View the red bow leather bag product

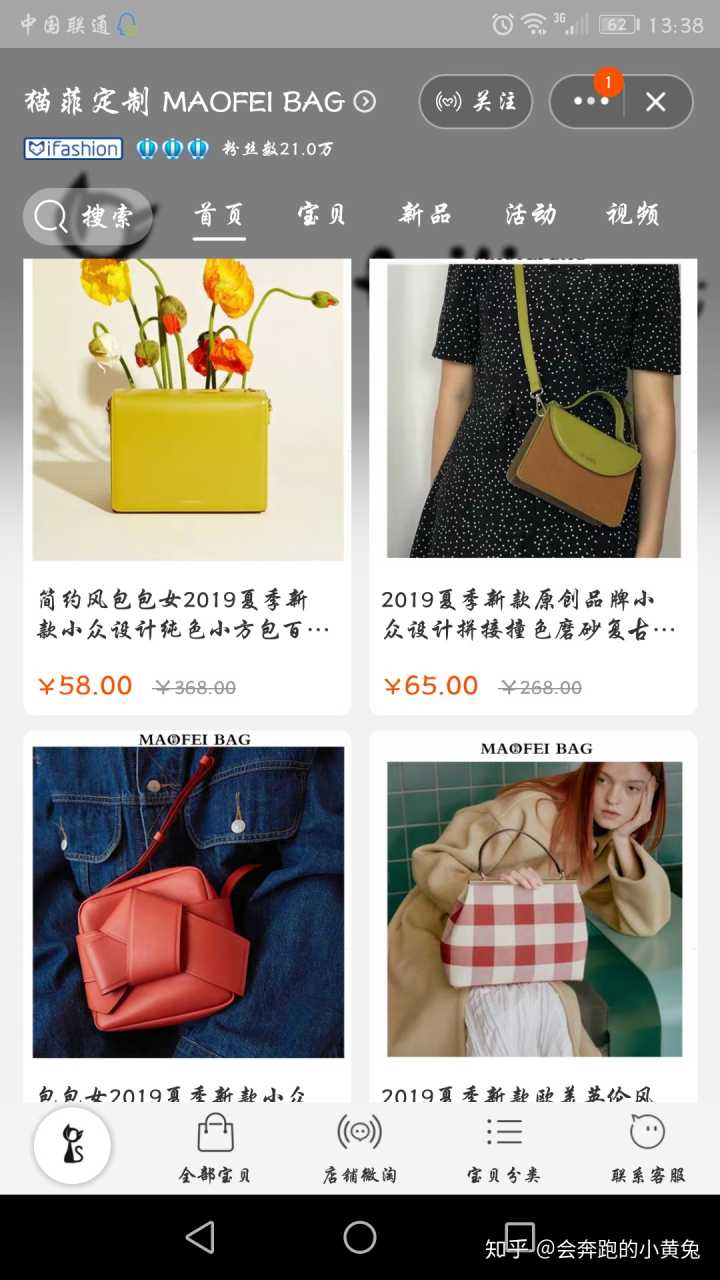tap(188, 900)
